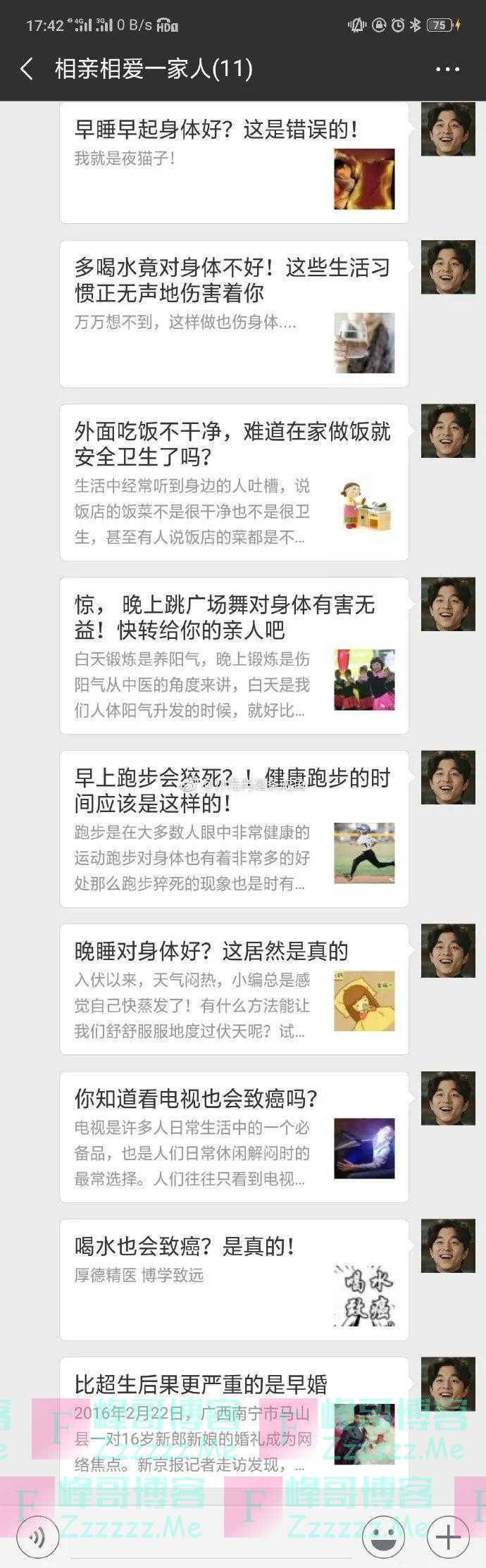Open article 早睡早起身体好？这是错误的！

pyautogui.click(x=234, y=163)
